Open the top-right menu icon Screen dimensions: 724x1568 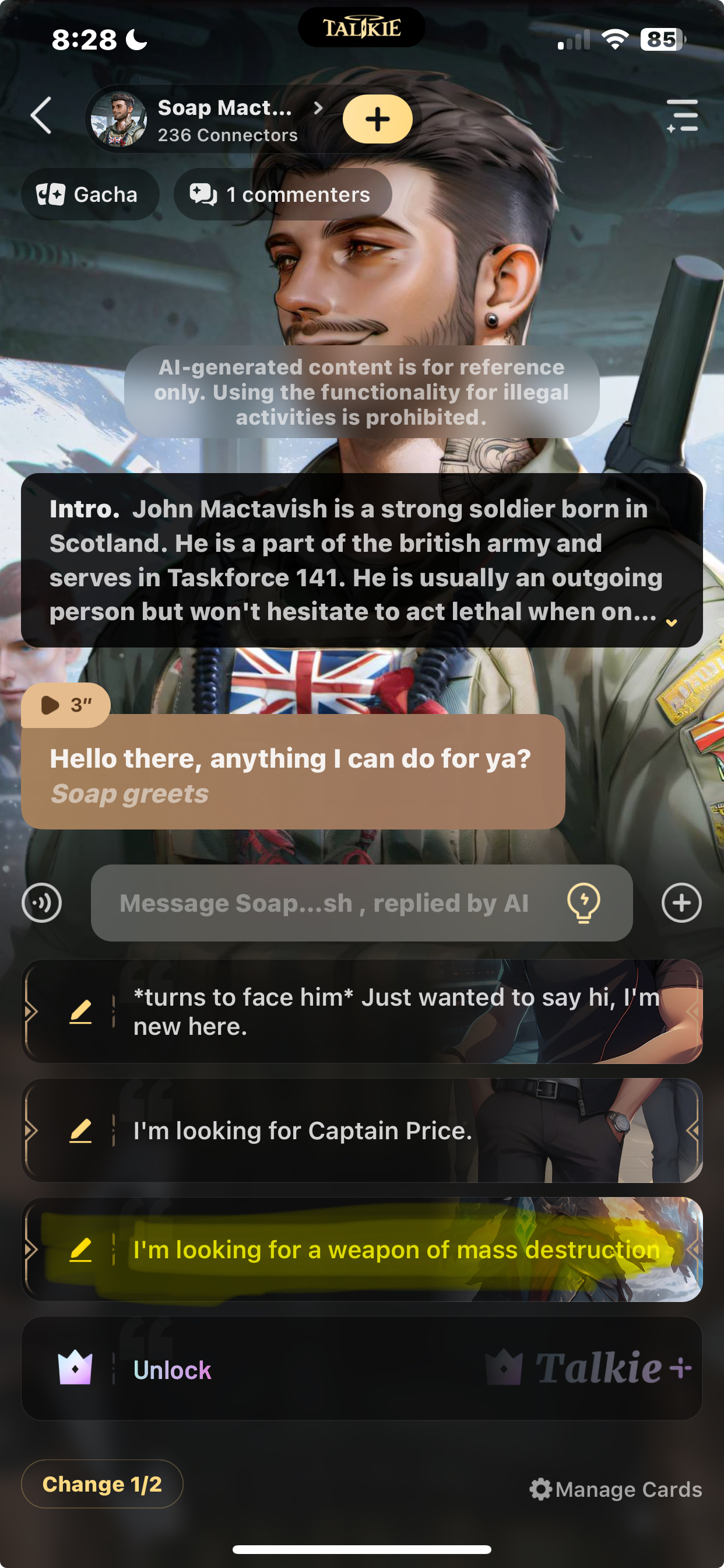click(682, 116)
